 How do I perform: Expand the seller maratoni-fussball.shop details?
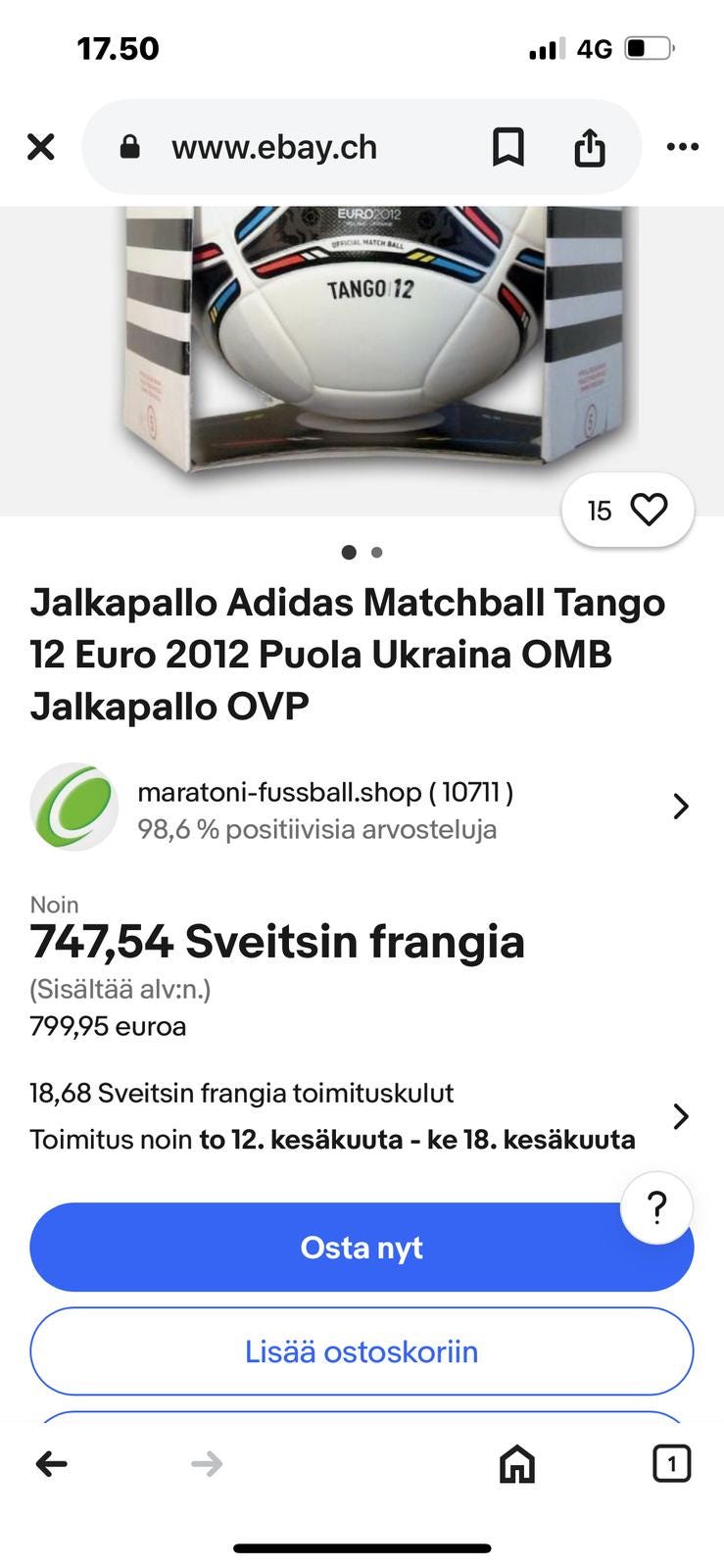coord(681,806)
